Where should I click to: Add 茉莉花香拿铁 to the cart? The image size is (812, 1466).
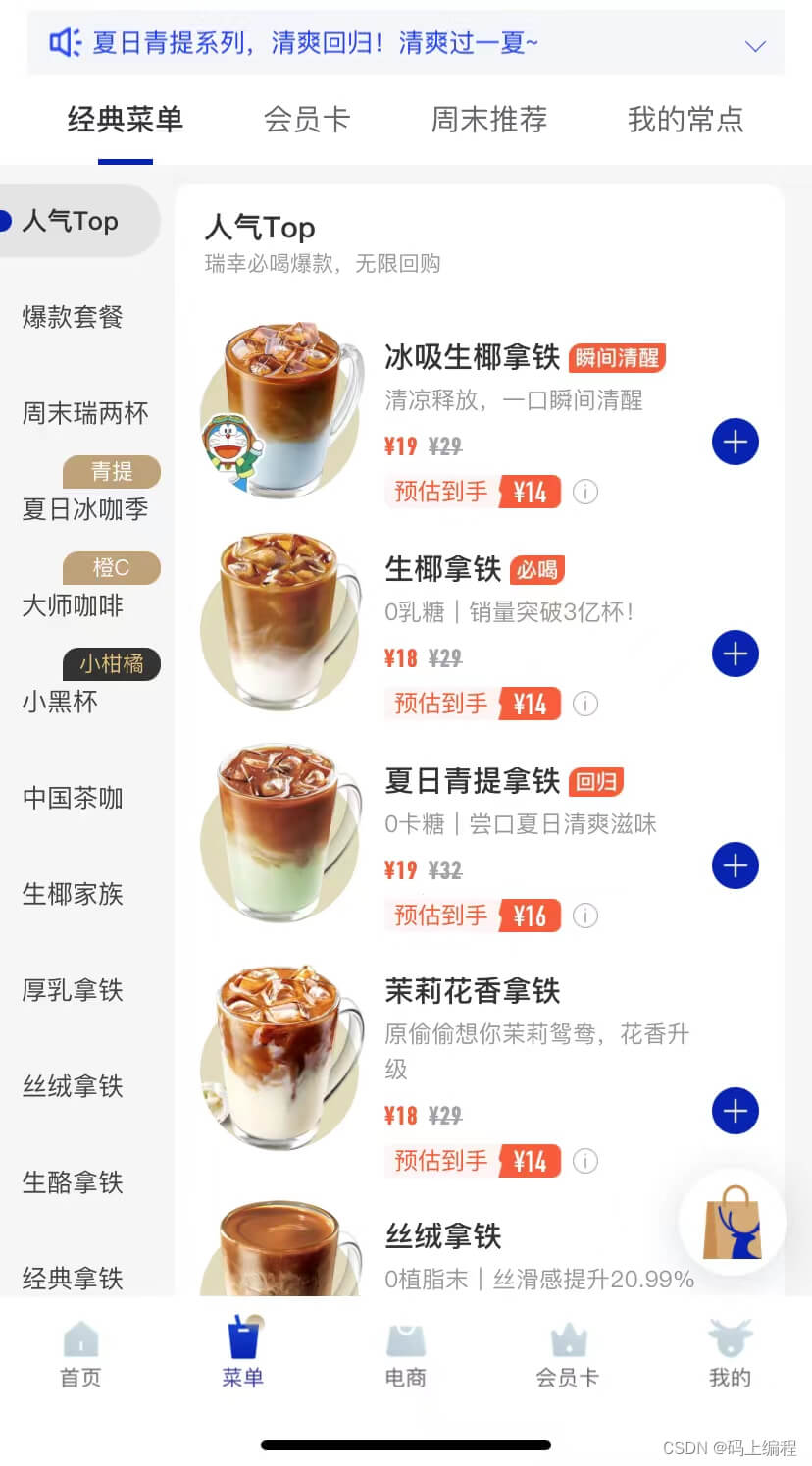click(x=735, y=1111)
